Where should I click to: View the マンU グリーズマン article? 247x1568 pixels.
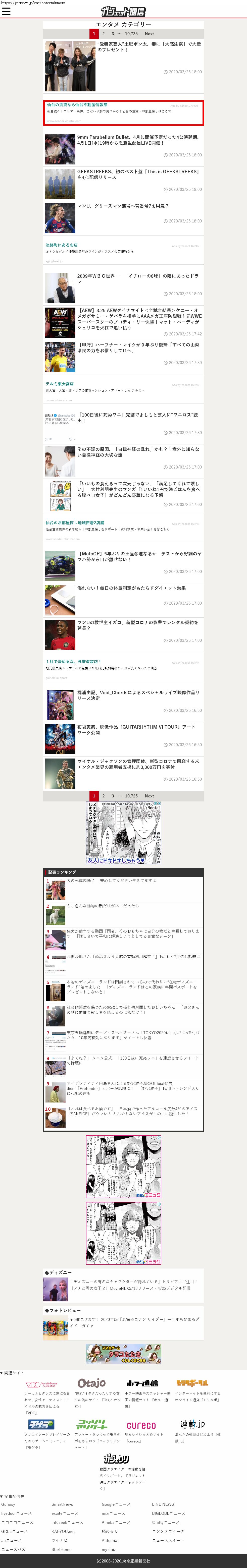[123, 206]
